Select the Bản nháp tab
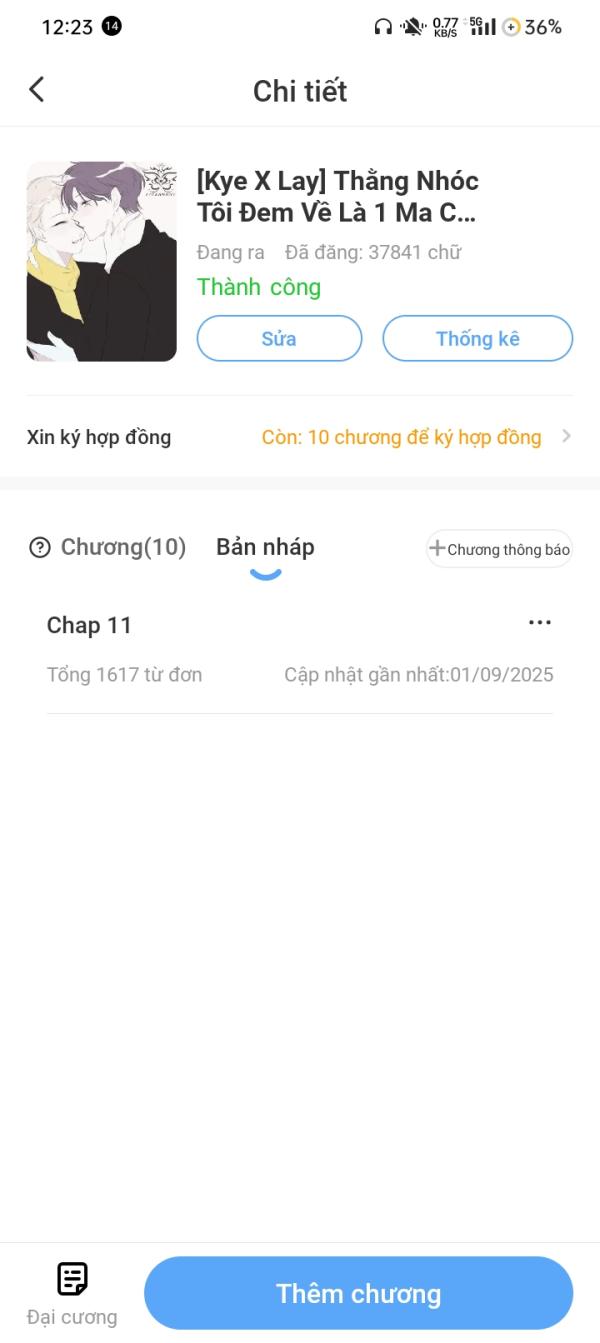The height and width of the screenshot is (1343, 600). (265, 547)
